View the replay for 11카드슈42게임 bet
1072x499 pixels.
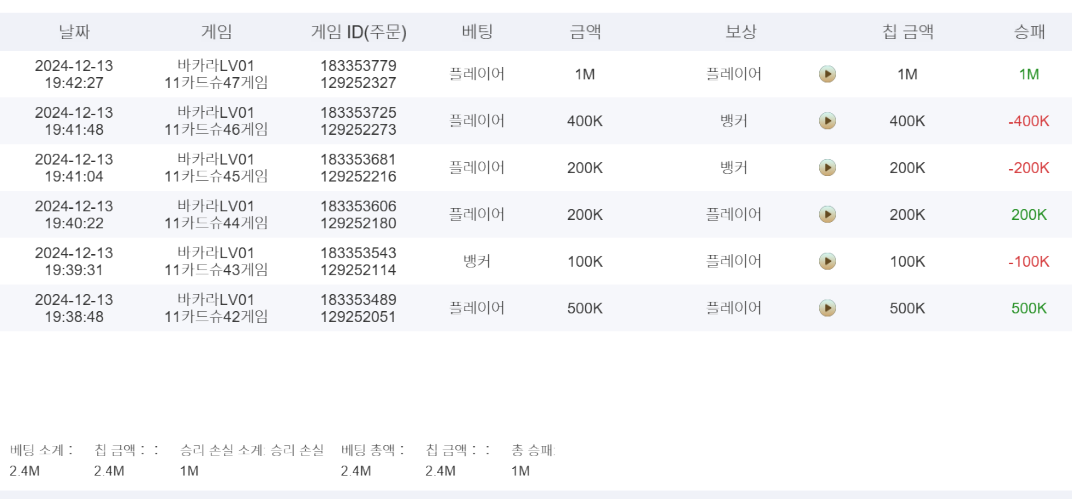coord(827,308)
